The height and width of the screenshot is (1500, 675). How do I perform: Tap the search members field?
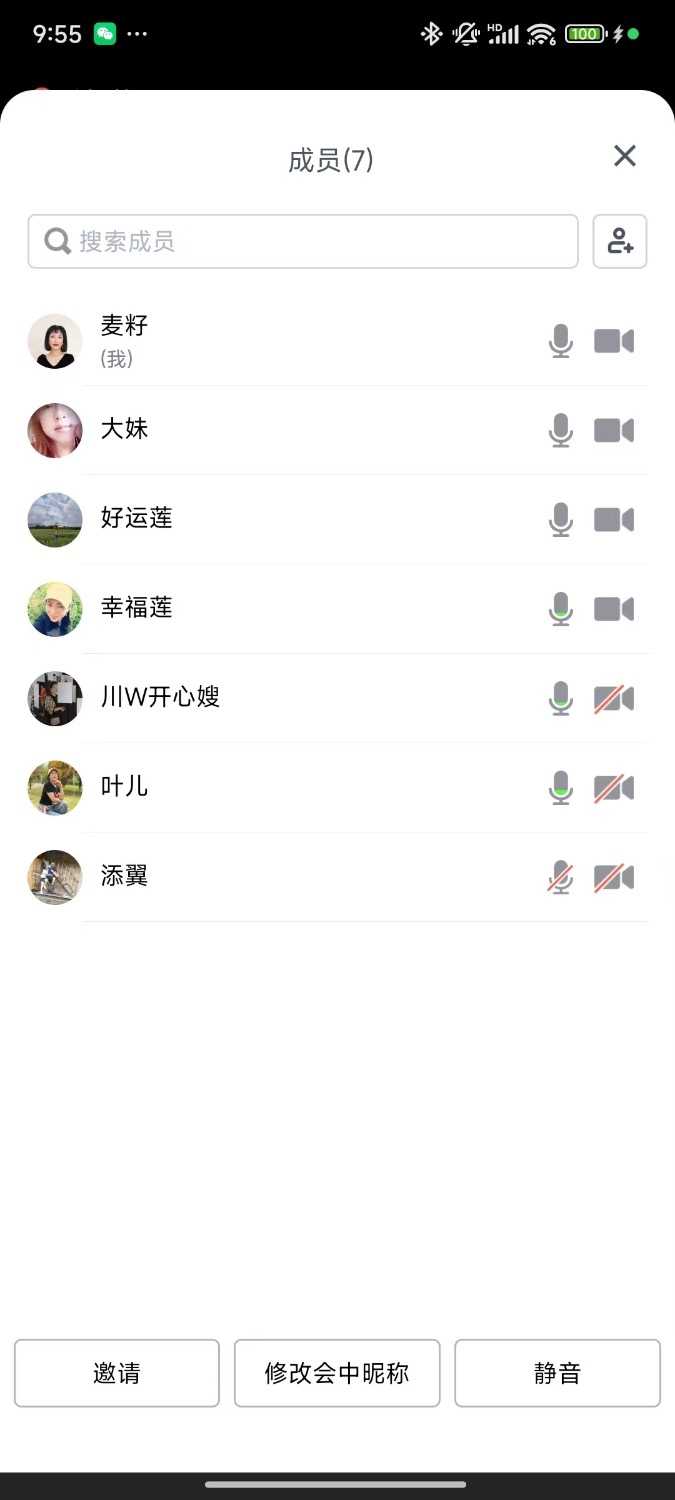pyautogui.click(x=302, y=242)
